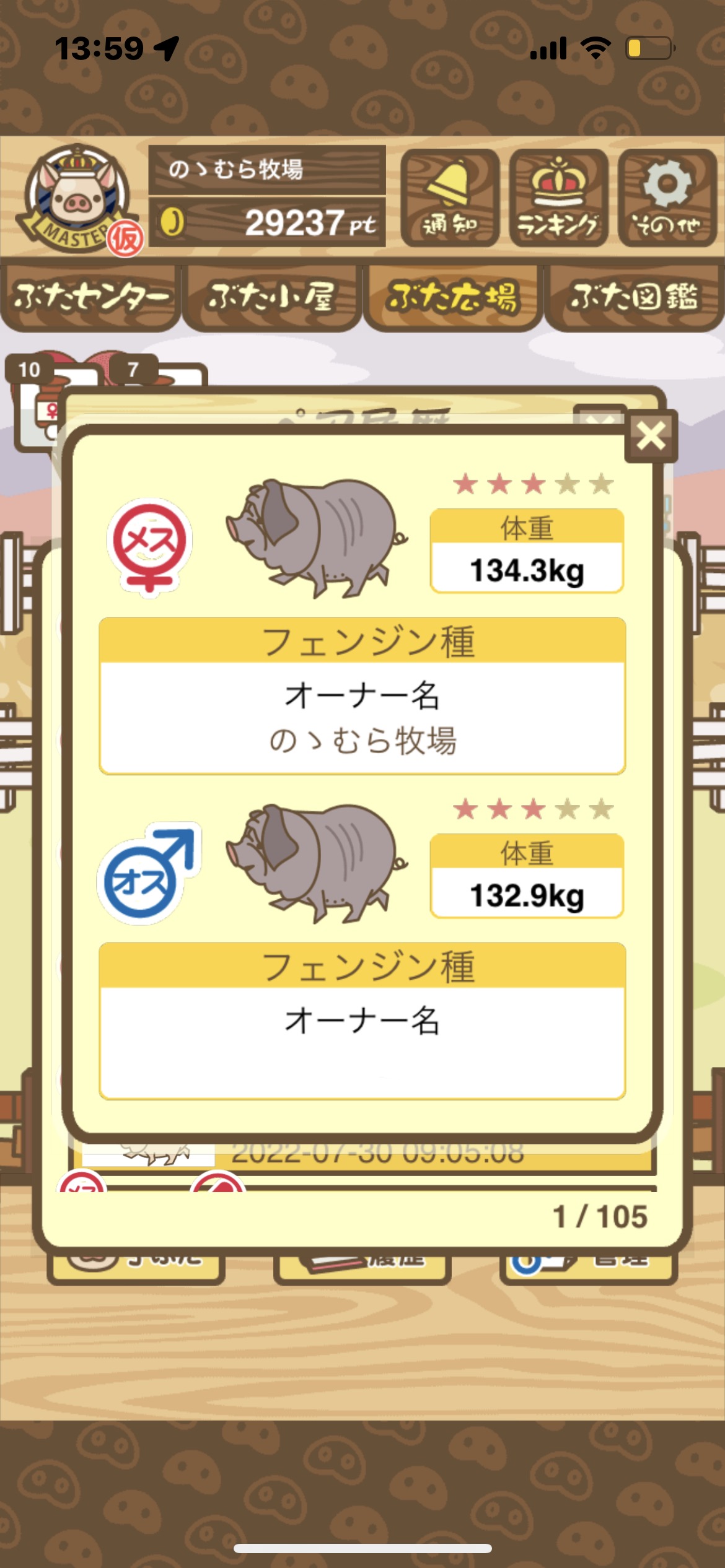Viewport: 725px width, 1568px height.
Task: Close the pig pair detail popup
Action: point(651,436)
